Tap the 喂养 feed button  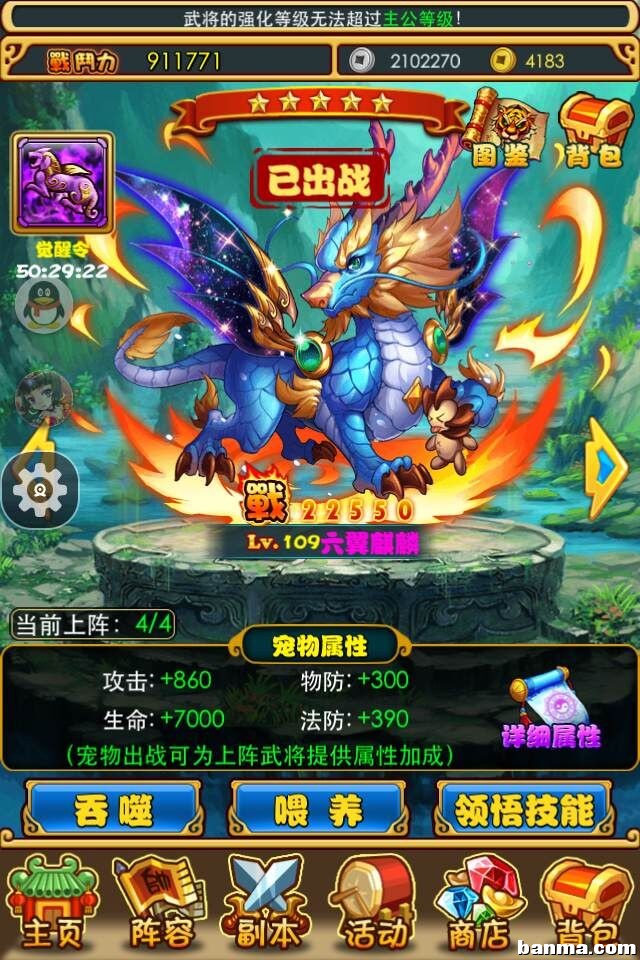[x=319, y=808]
